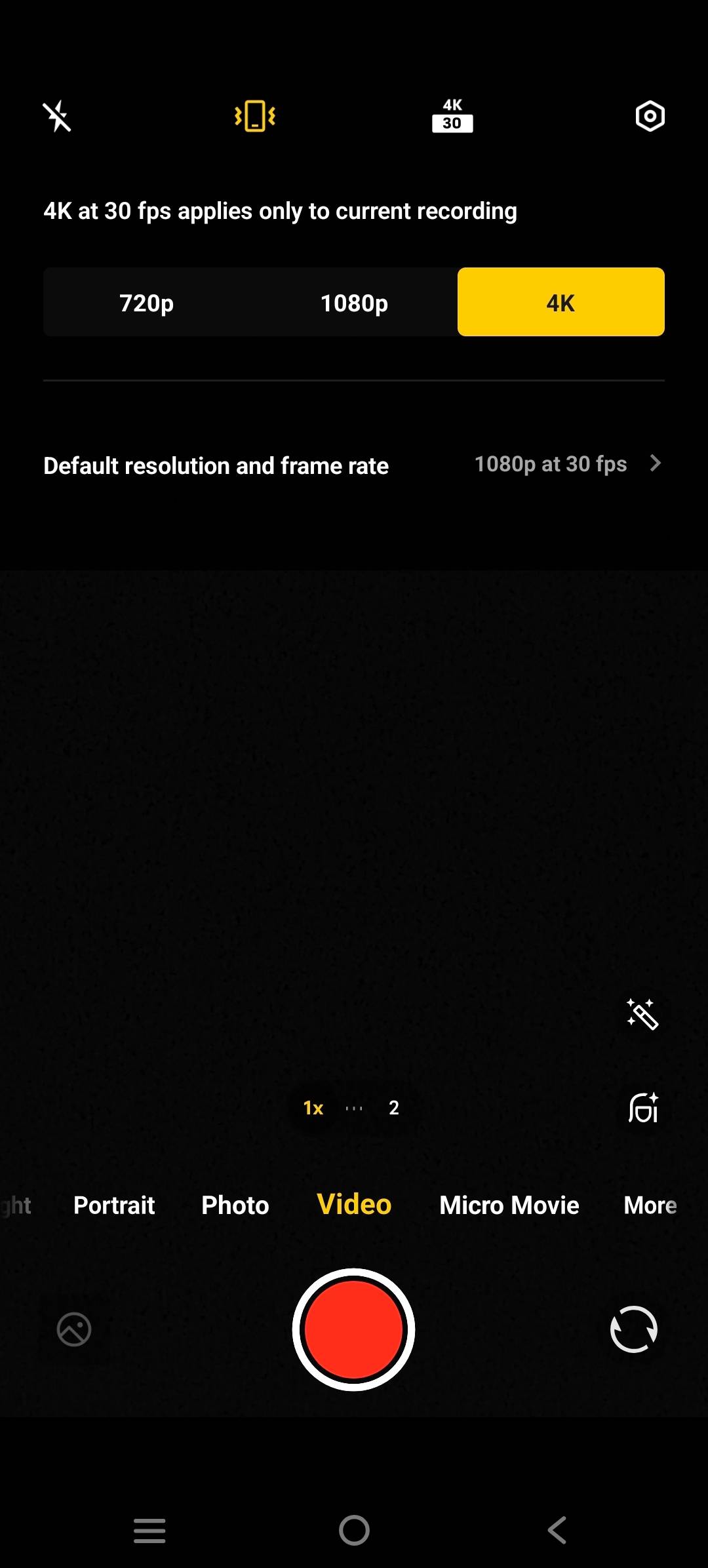Select the 1080p resolution option
Image resolution: width=708 pixels, height=1568 pixels.
click(353, 302)
